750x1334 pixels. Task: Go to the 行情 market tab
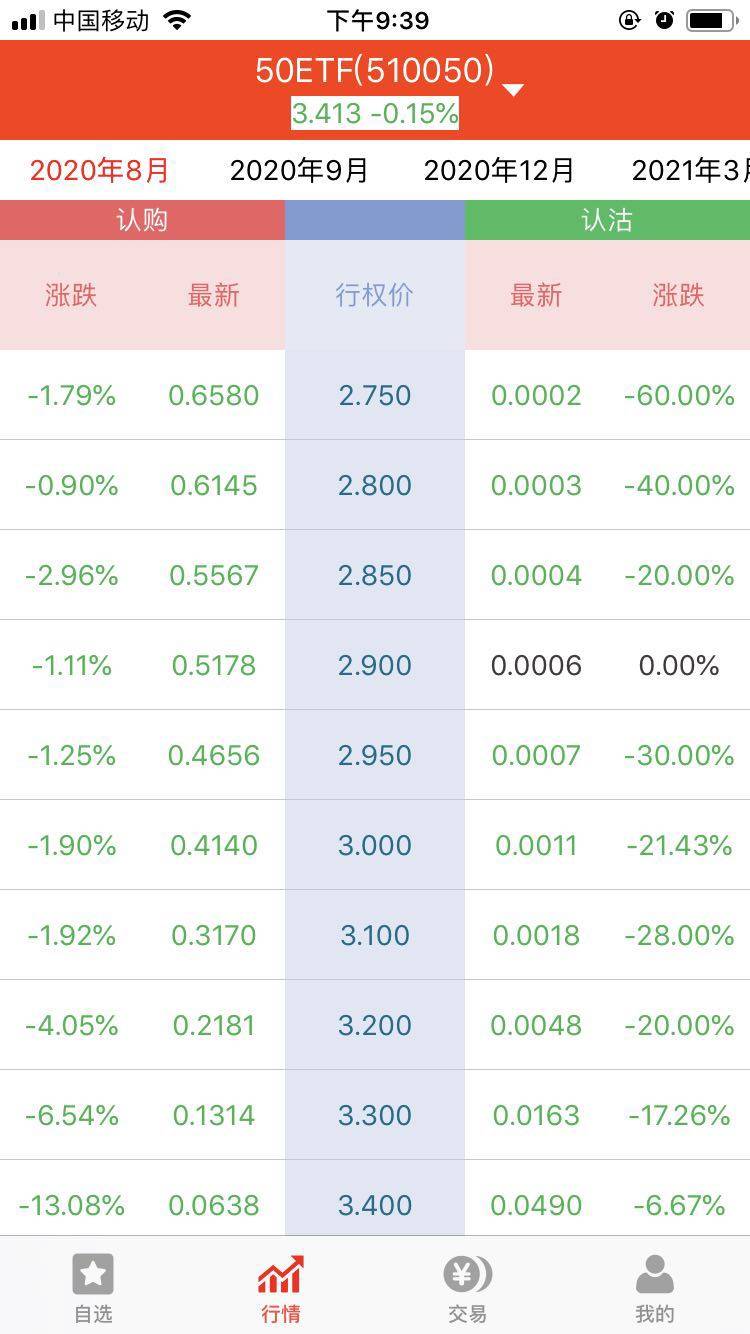click(280, 1288)
